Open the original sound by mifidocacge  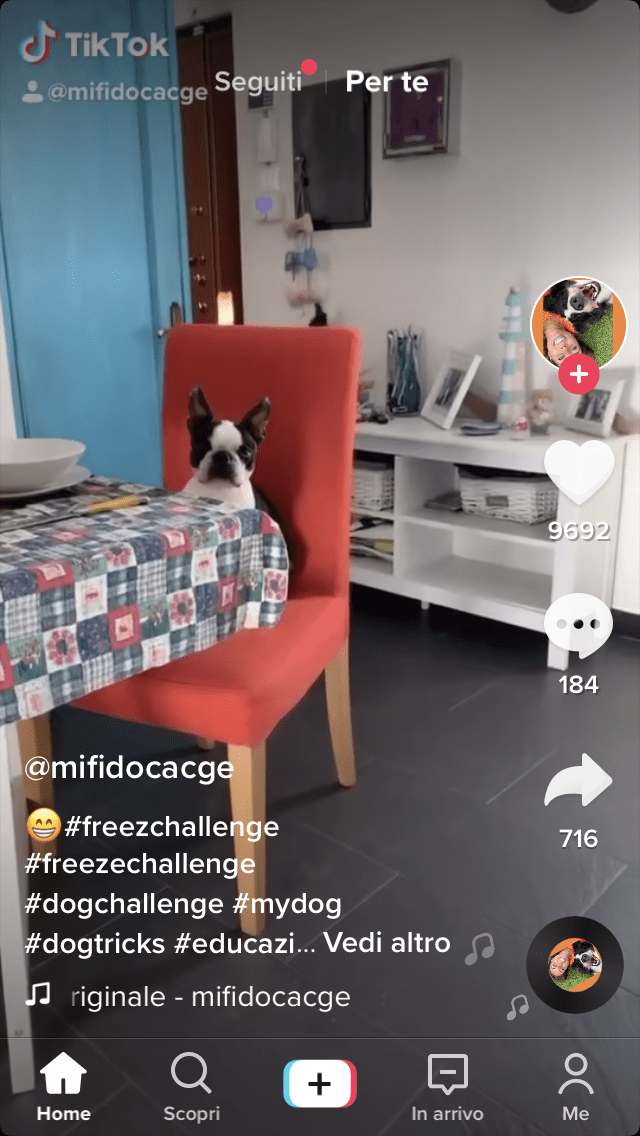pyautogui.click(x=210, y=997)
